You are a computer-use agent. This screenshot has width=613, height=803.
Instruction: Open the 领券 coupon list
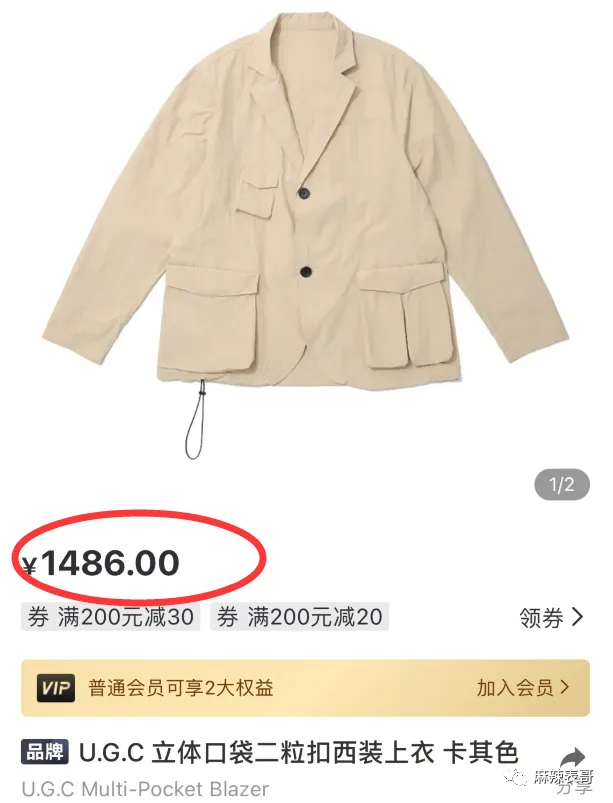pos(551,618)
